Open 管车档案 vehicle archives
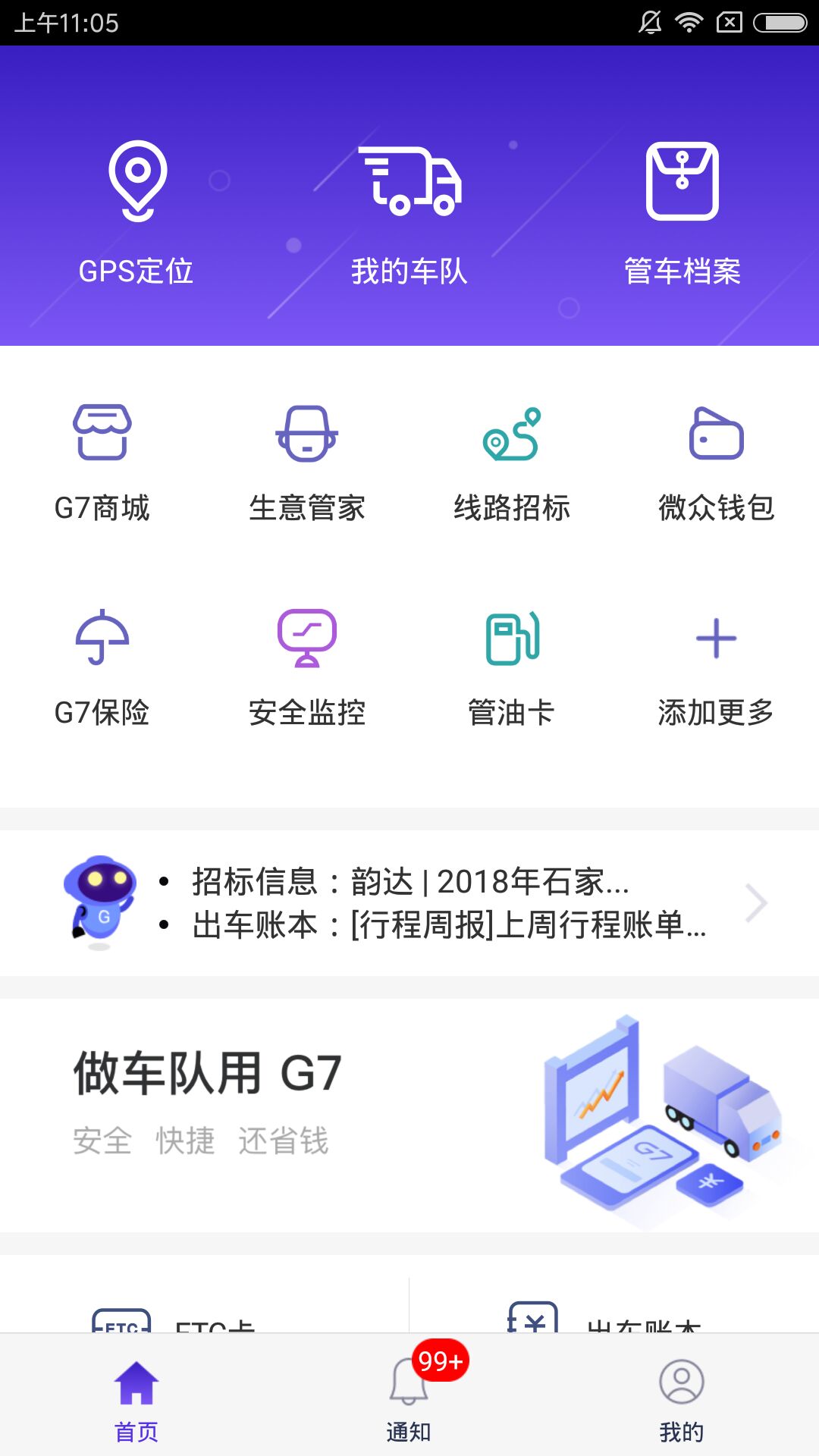The width and height of the screenshot is (819, 1456). pyautogui.click(x=681, y=212)
